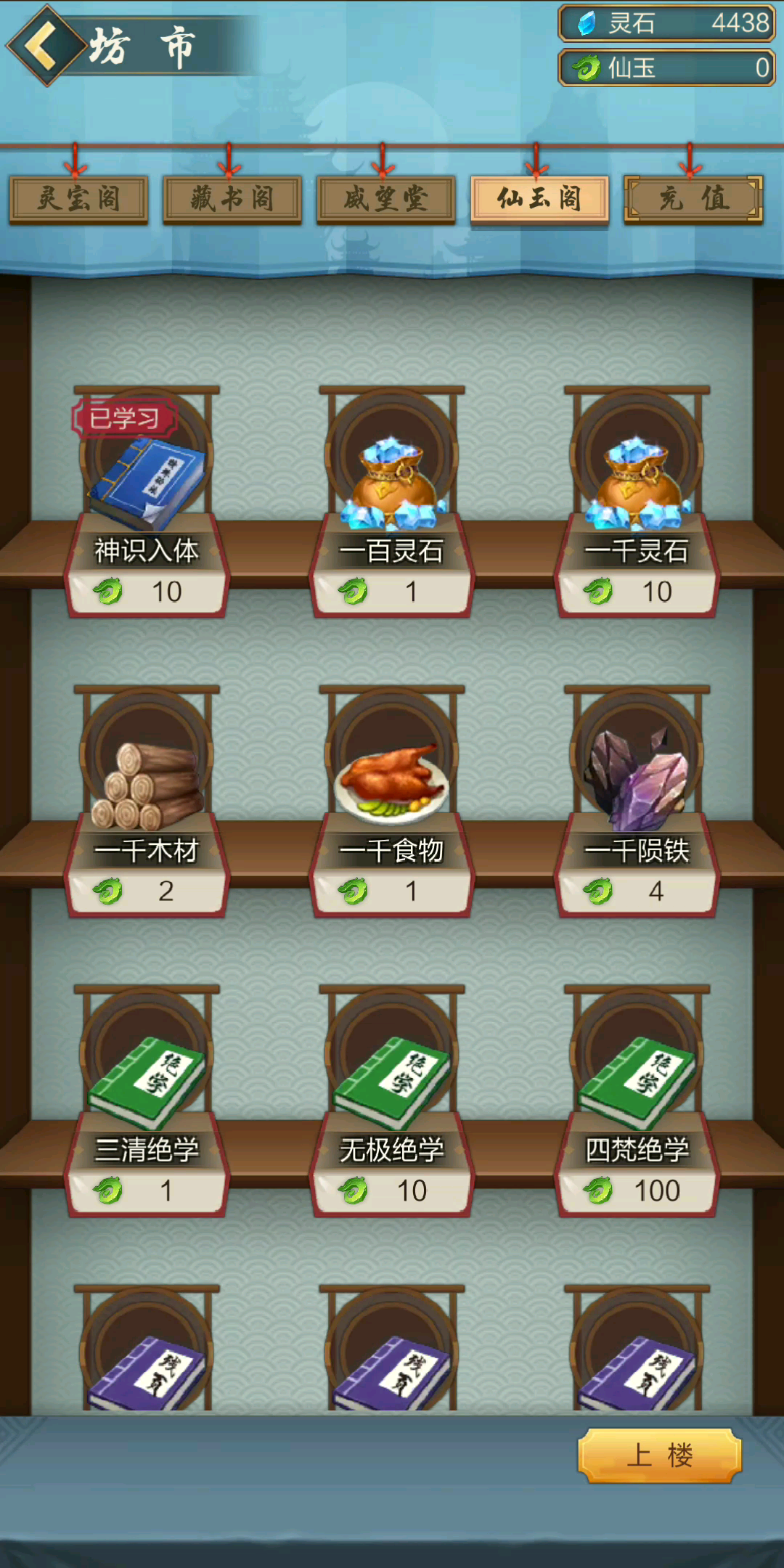Choose the 一千陨铁 item

637,801
